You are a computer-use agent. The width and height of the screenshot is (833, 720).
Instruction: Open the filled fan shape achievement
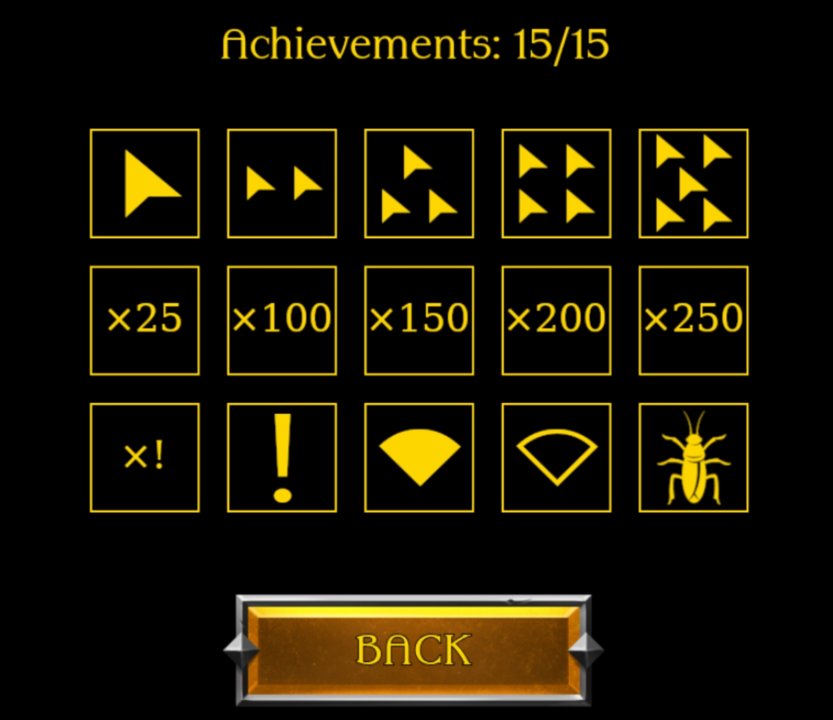coord(419,457)
